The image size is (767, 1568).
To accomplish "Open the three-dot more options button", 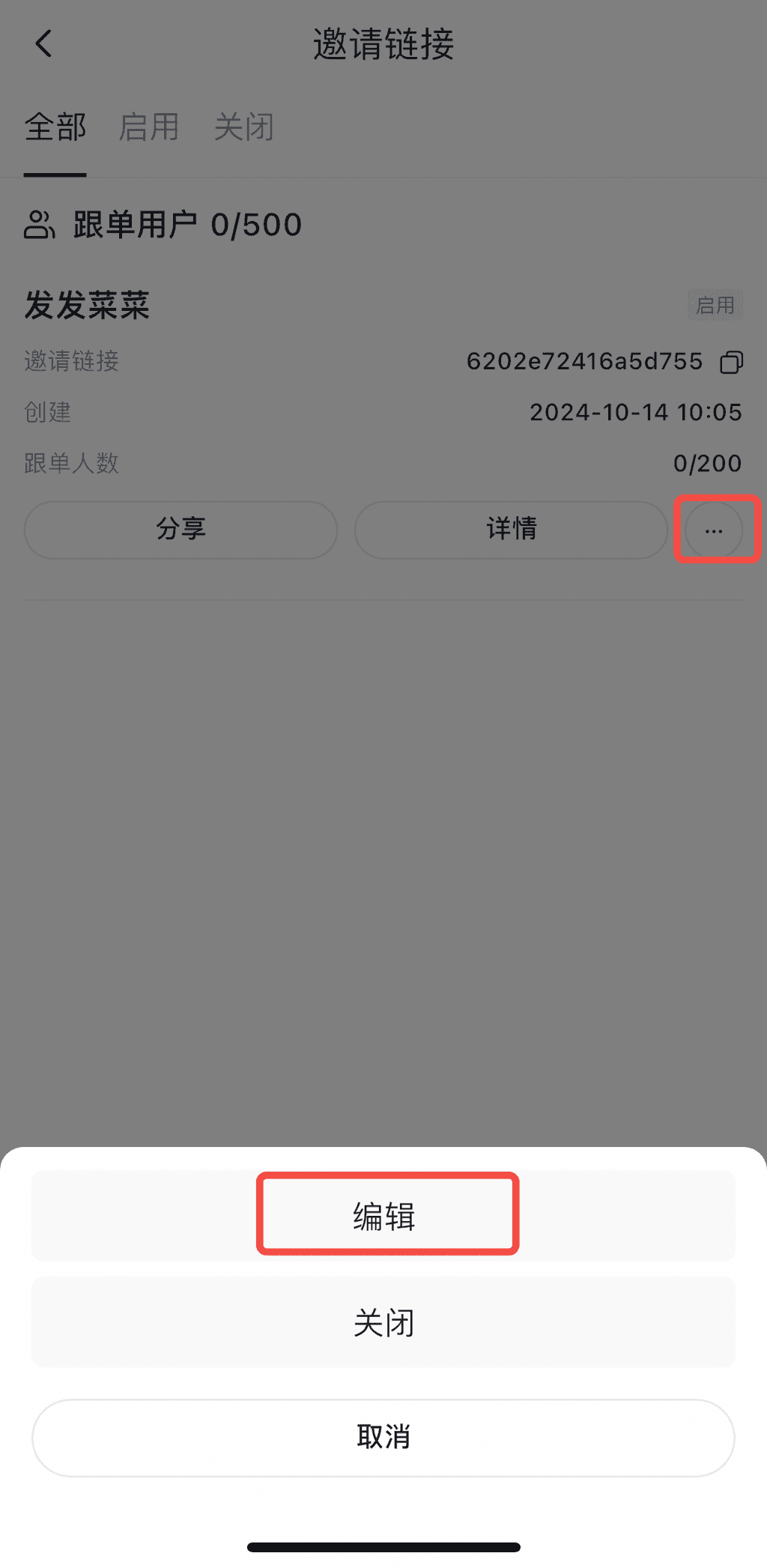I will click(x=714, y=530).
